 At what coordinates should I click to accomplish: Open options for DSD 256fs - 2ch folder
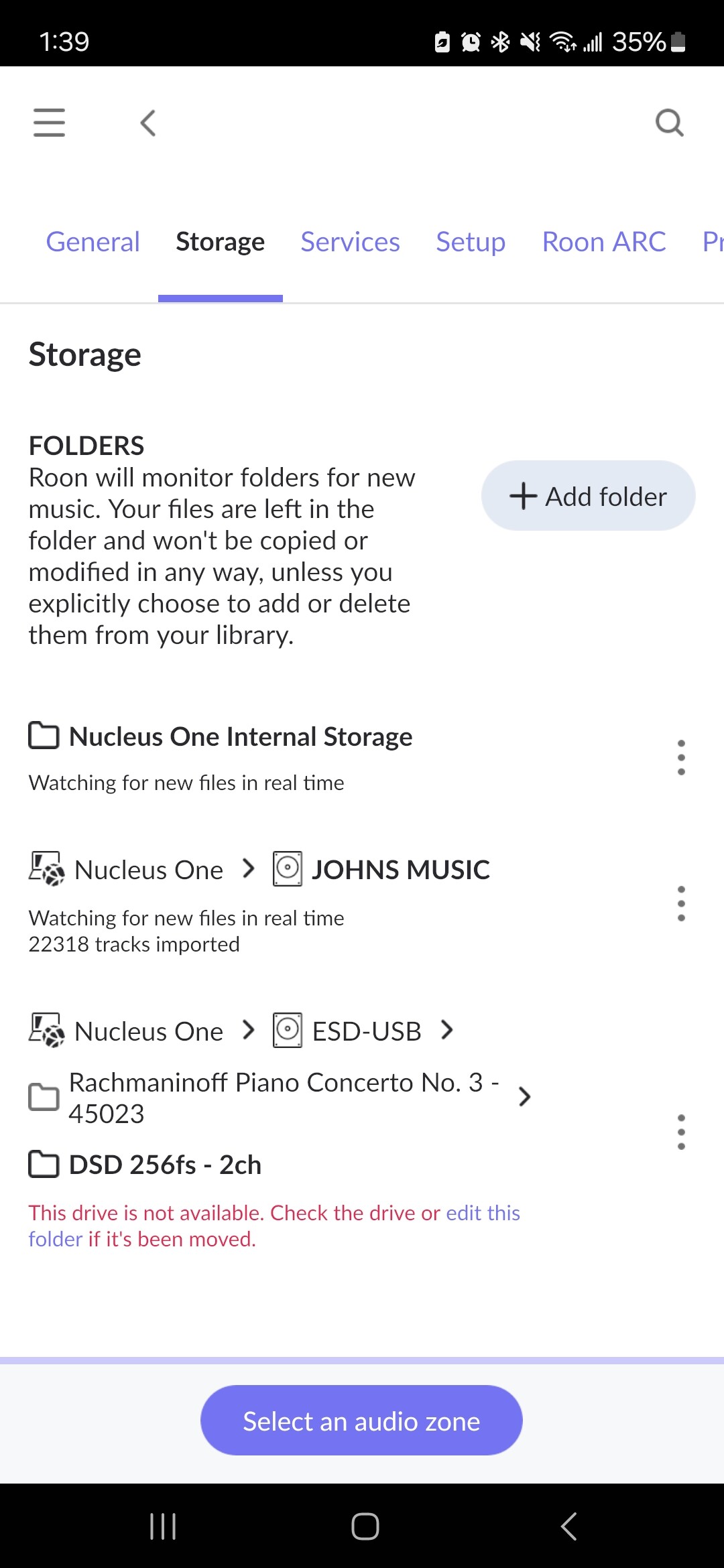coord(681,1132)
